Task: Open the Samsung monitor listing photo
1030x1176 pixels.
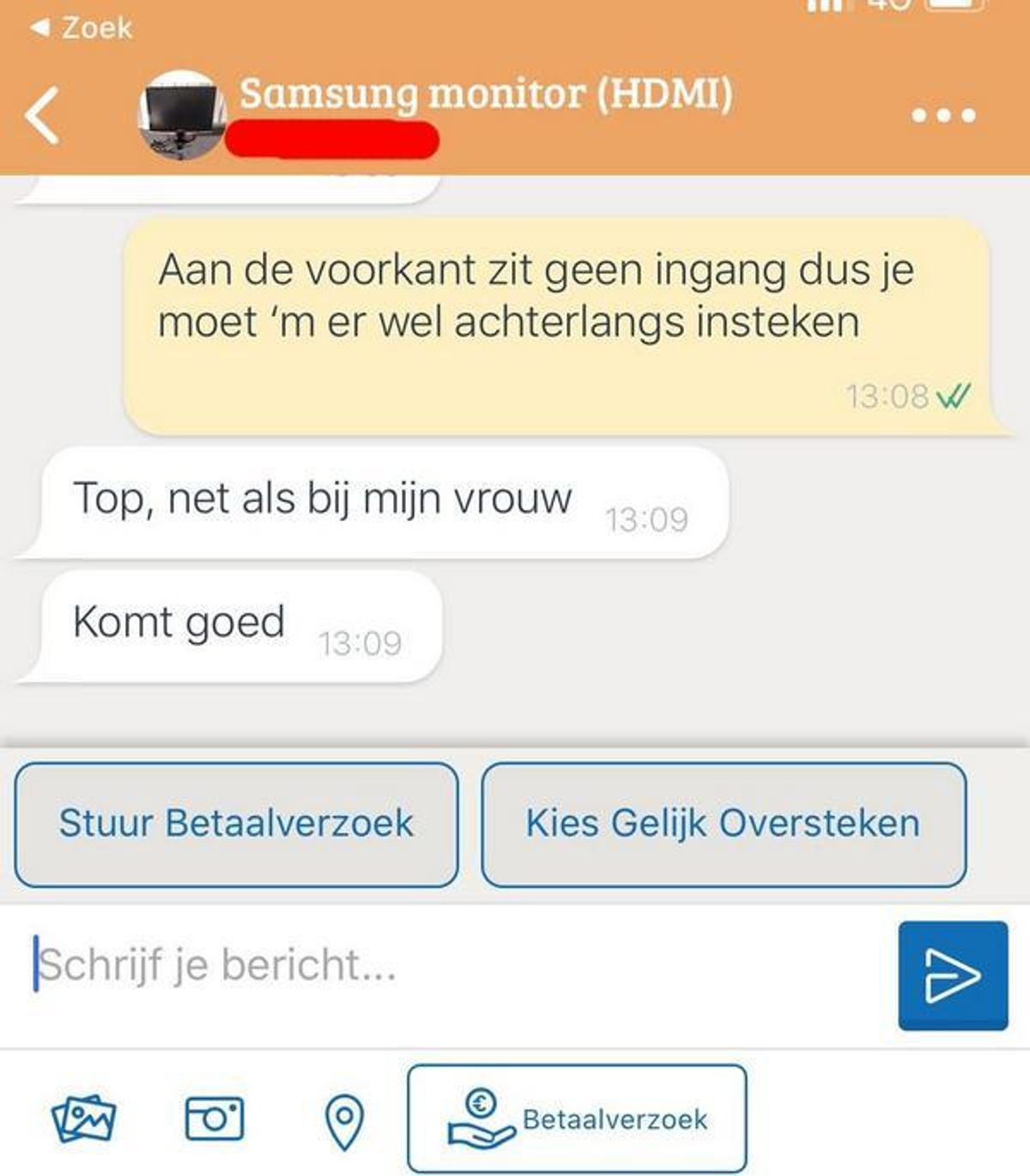Action: 180,115
